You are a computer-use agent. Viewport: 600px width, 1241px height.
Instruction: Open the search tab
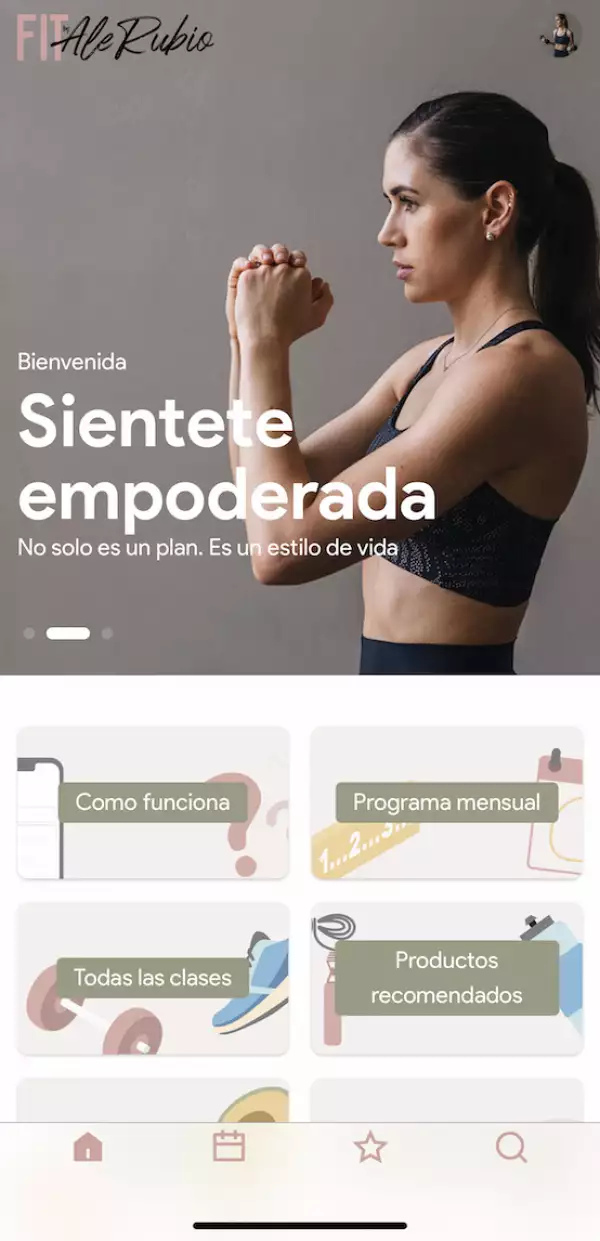[511, 1147]
